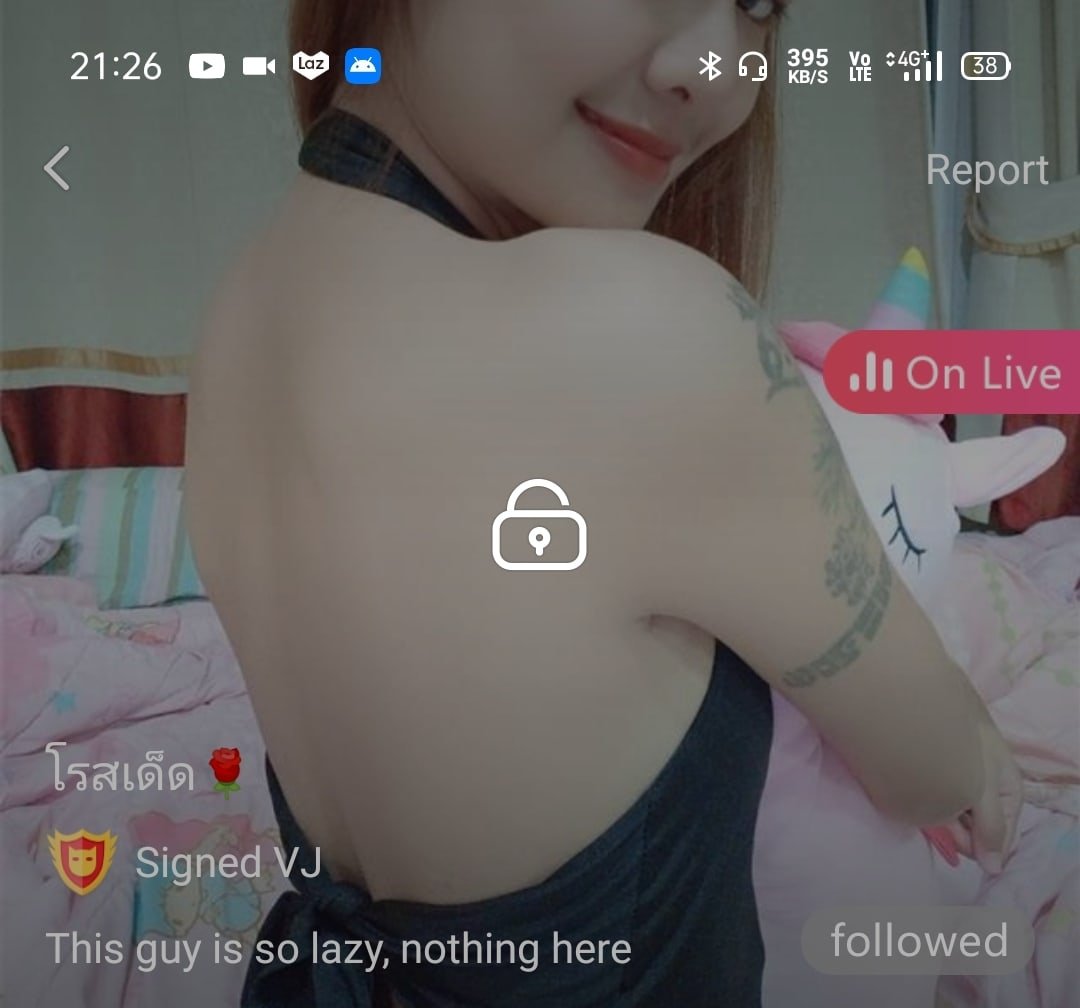Unfollow via the followed button

pos(917,941)
